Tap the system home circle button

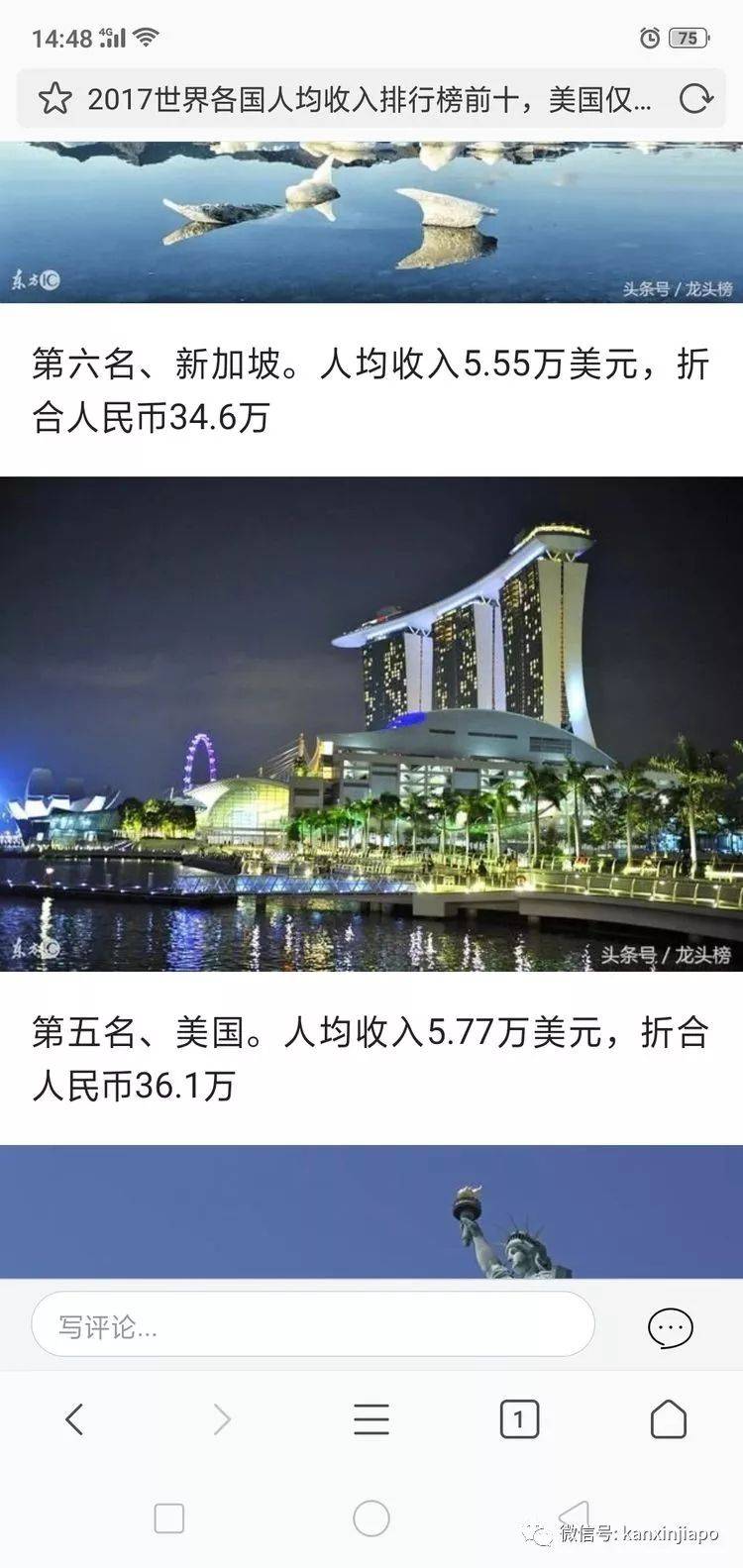371,1517
